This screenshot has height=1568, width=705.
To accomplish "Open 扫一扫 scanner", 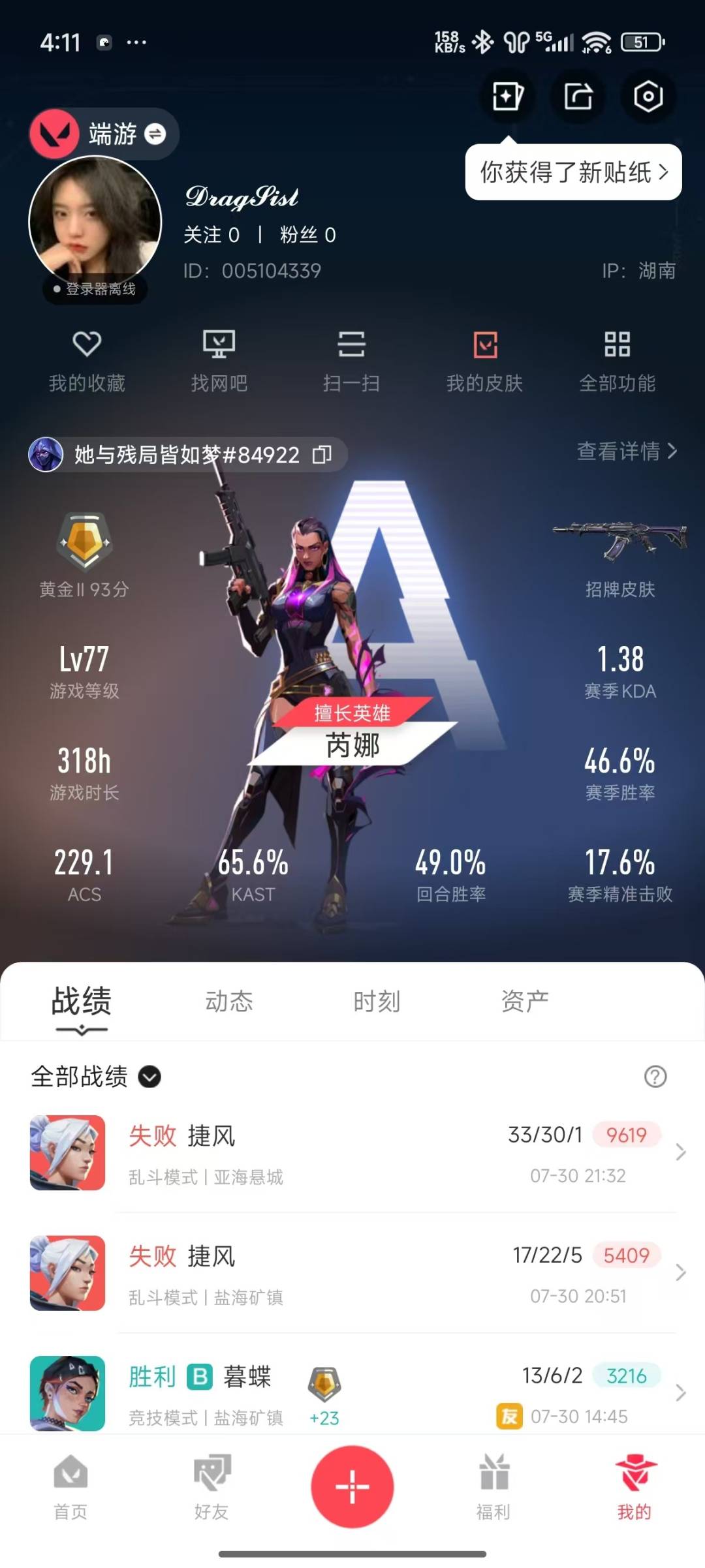I will 351,361.
